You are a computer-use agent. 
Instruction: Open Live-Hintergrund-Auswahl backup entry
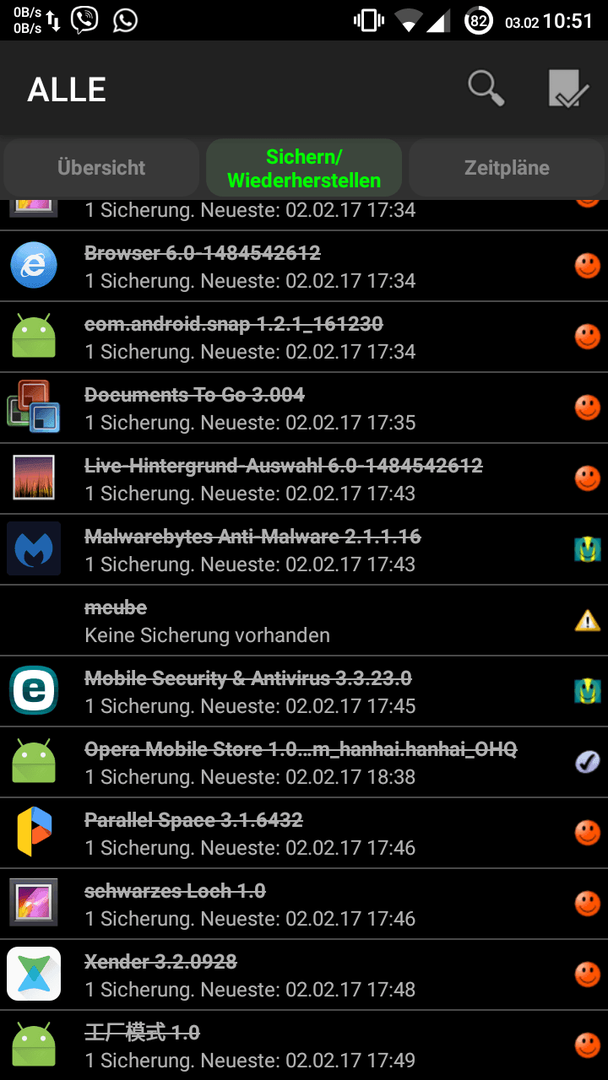(304, 479)
